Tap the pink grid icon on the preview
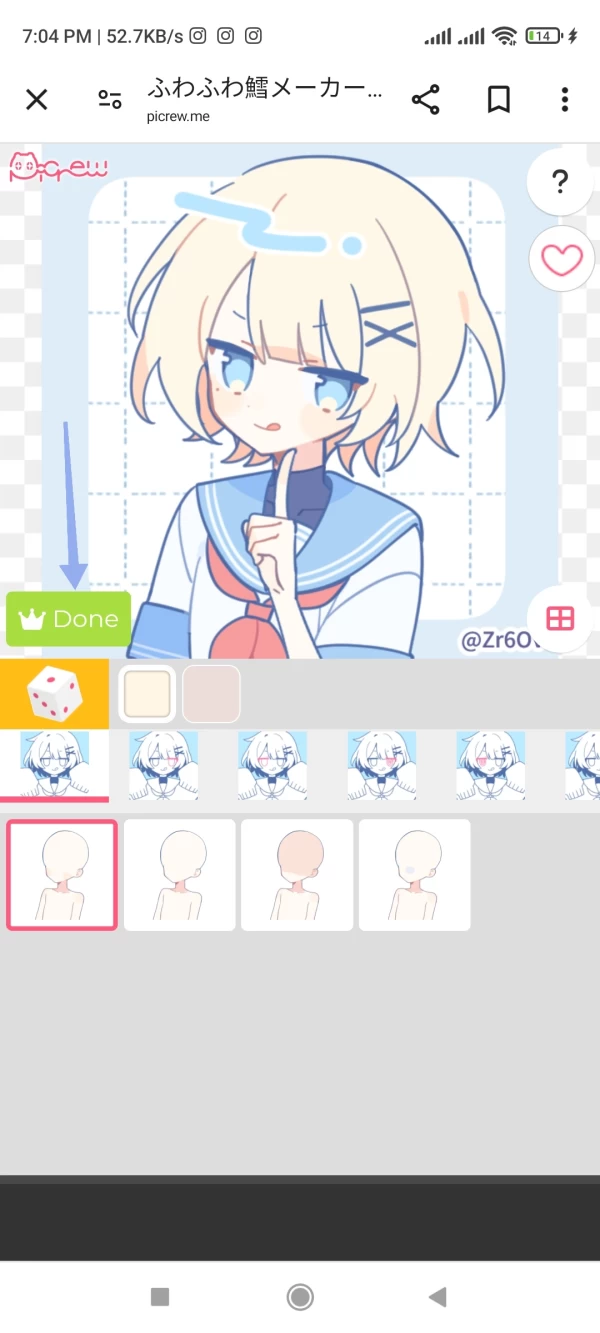The height and width of the screenshot is (1333, 600). [x=561, y=619]
